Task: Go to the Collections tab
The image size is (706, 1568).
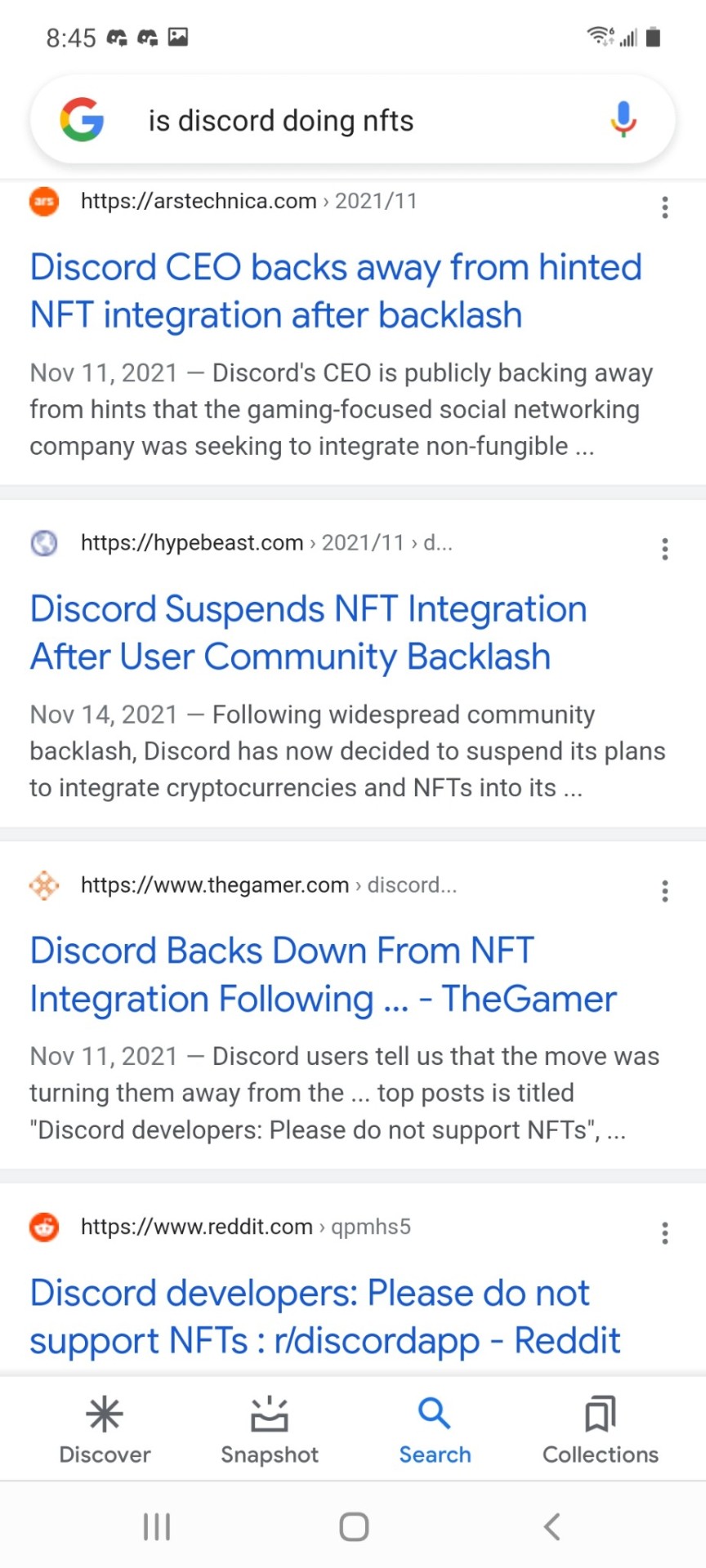Action: 601,1428
